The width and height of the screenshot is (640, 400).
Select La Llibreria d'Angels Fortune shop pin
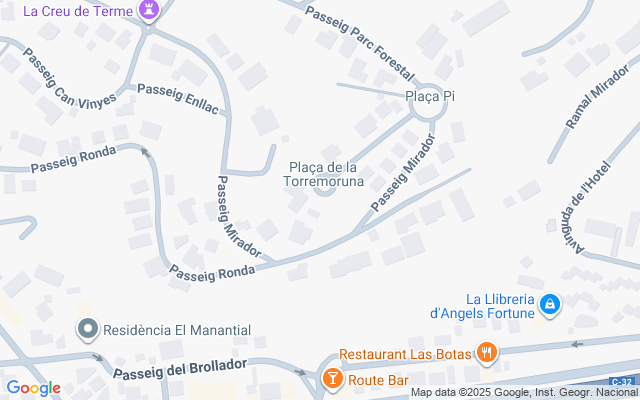tap(549, 304)
